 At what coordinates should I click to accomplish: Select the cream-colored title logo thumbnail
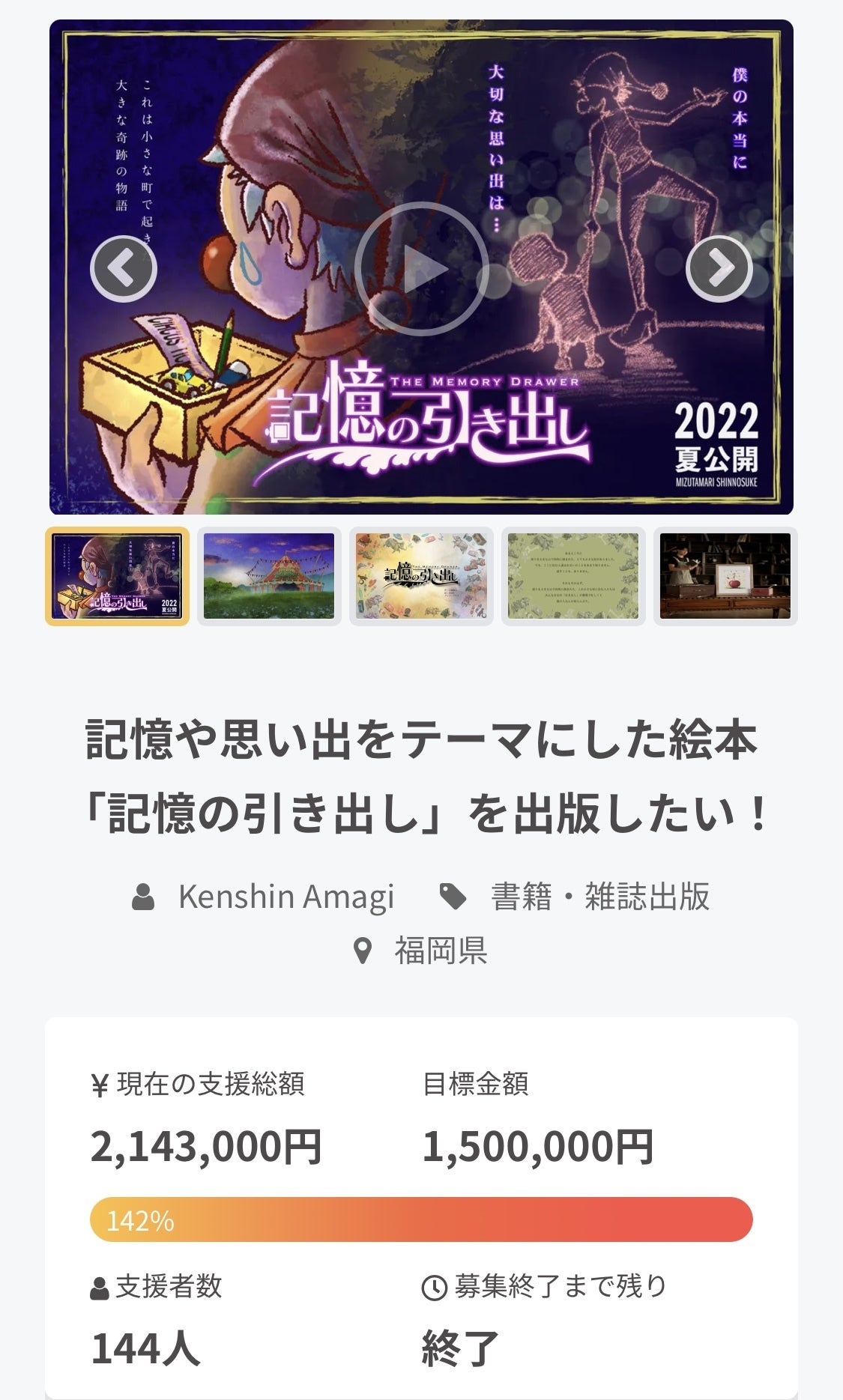[421, 575]
